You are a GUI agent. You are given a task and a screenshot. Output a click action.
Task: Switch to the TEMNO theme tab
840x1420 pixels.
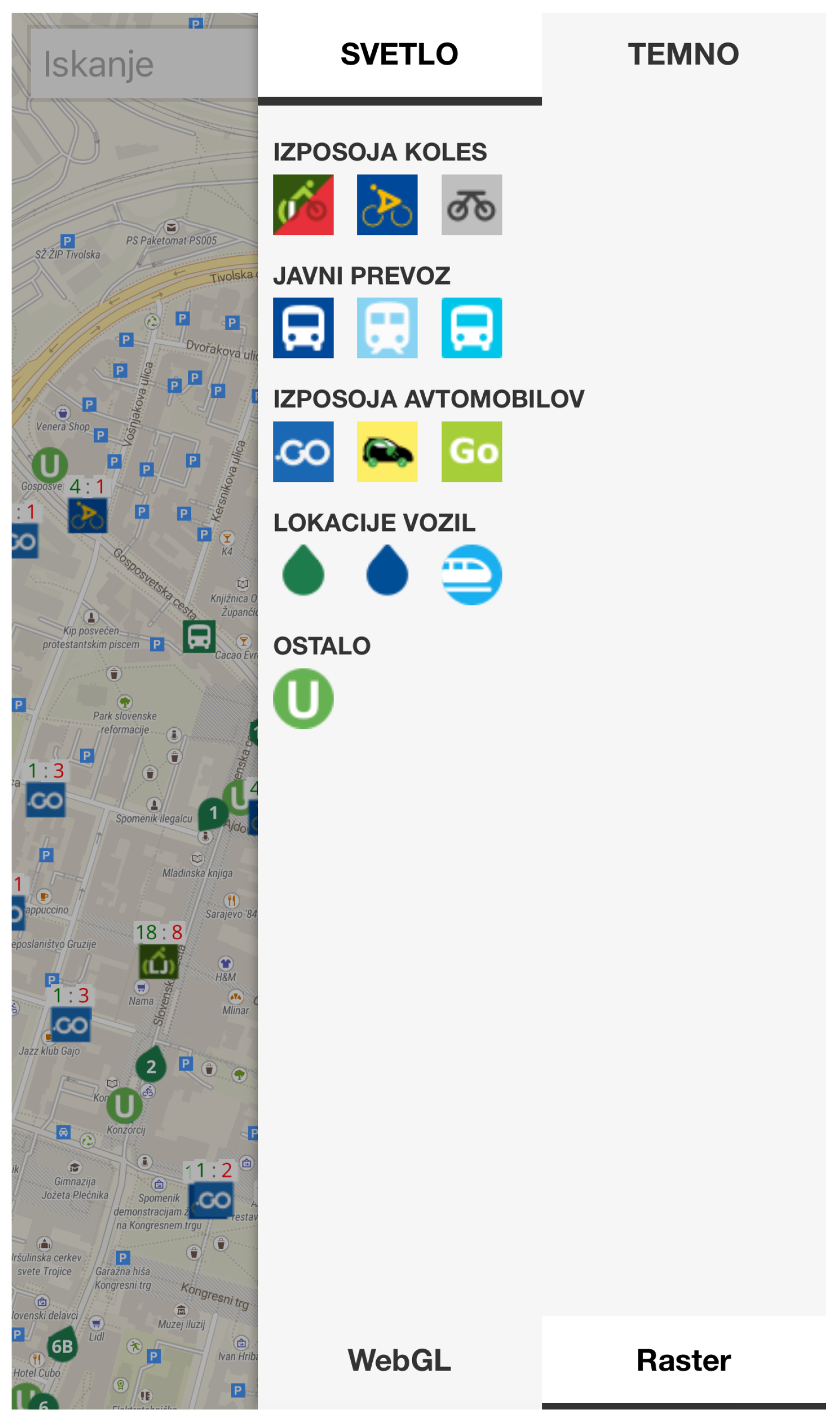point(683,55)
